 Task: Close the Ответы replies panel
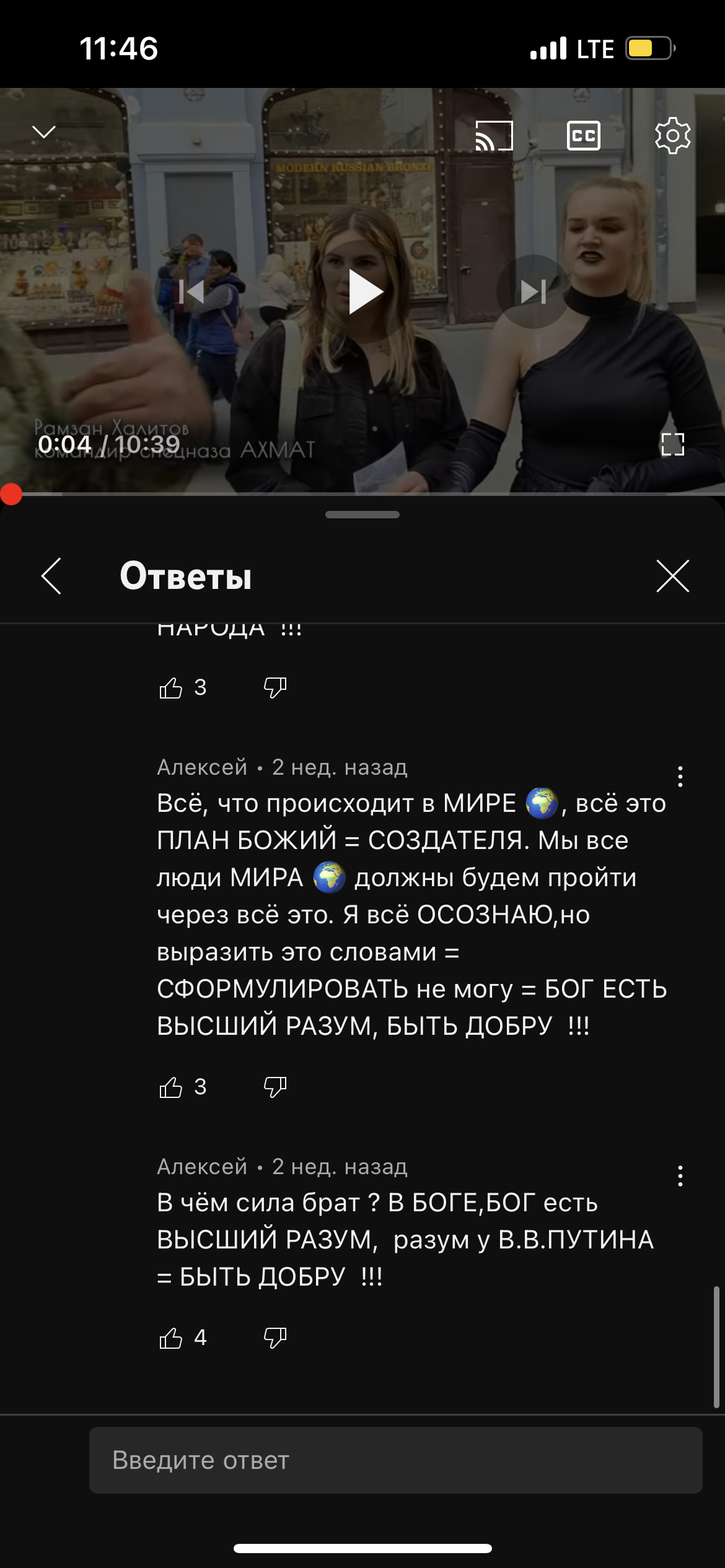click(672, 576)
